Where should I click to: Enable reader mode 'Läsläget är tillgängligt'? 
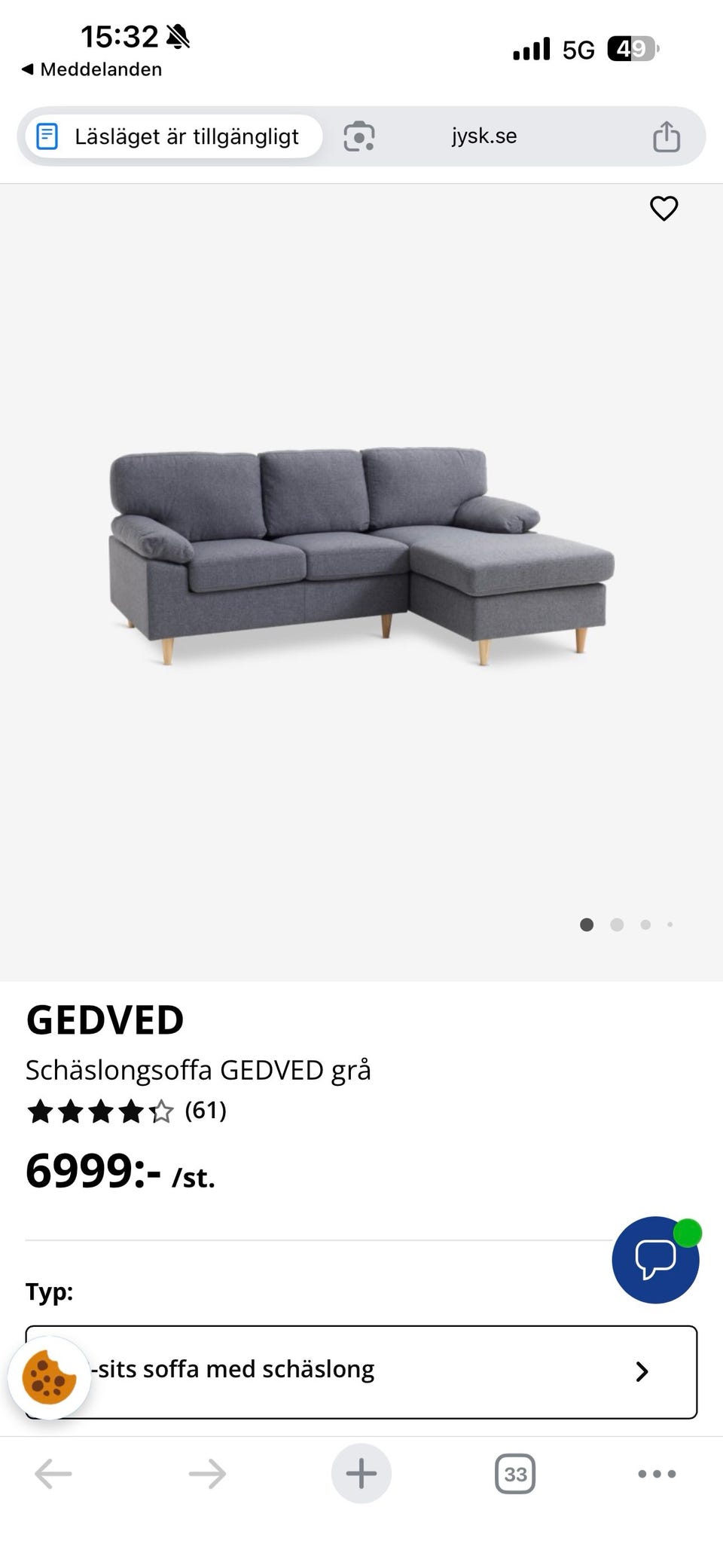(172, 136)
